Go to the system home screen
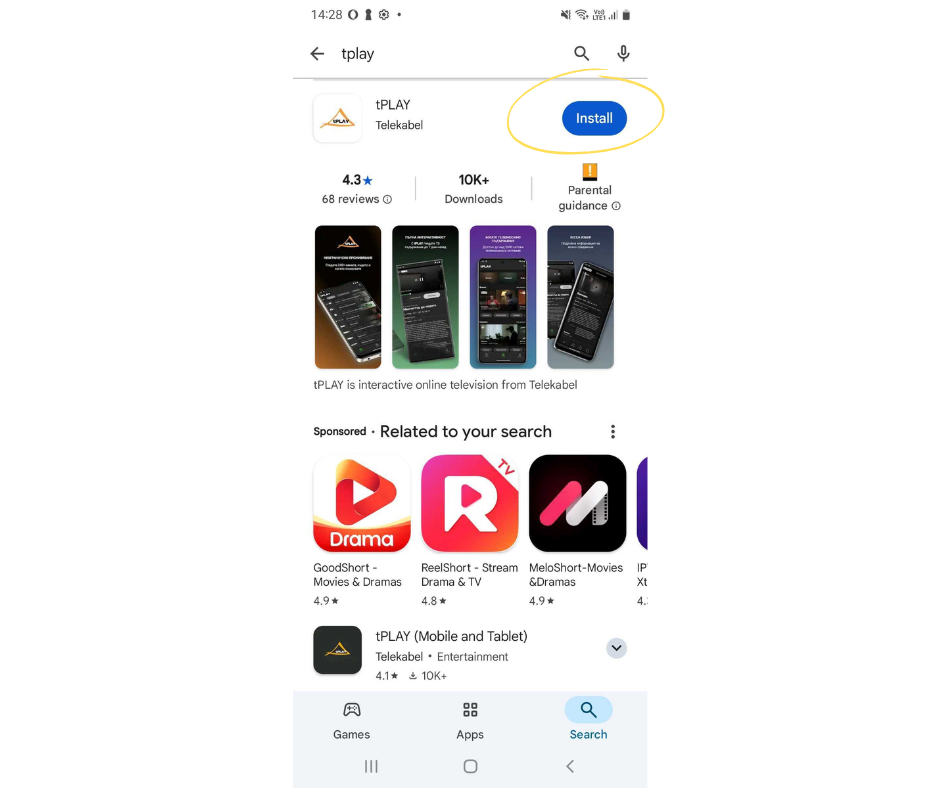The height and width of the screenshot is (788, 940). pyautogui.click(x=470, y=766)
